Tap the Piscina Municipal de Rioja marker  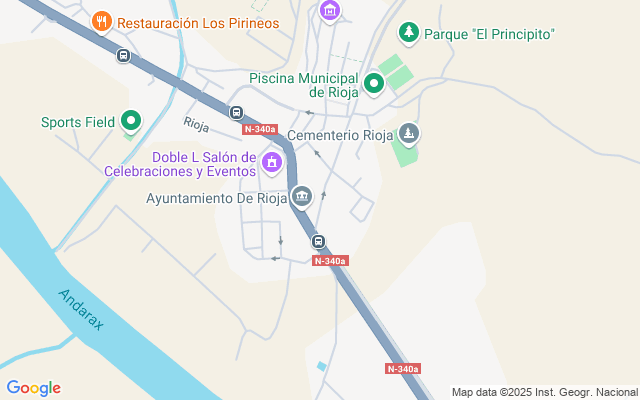pos(374,83)
